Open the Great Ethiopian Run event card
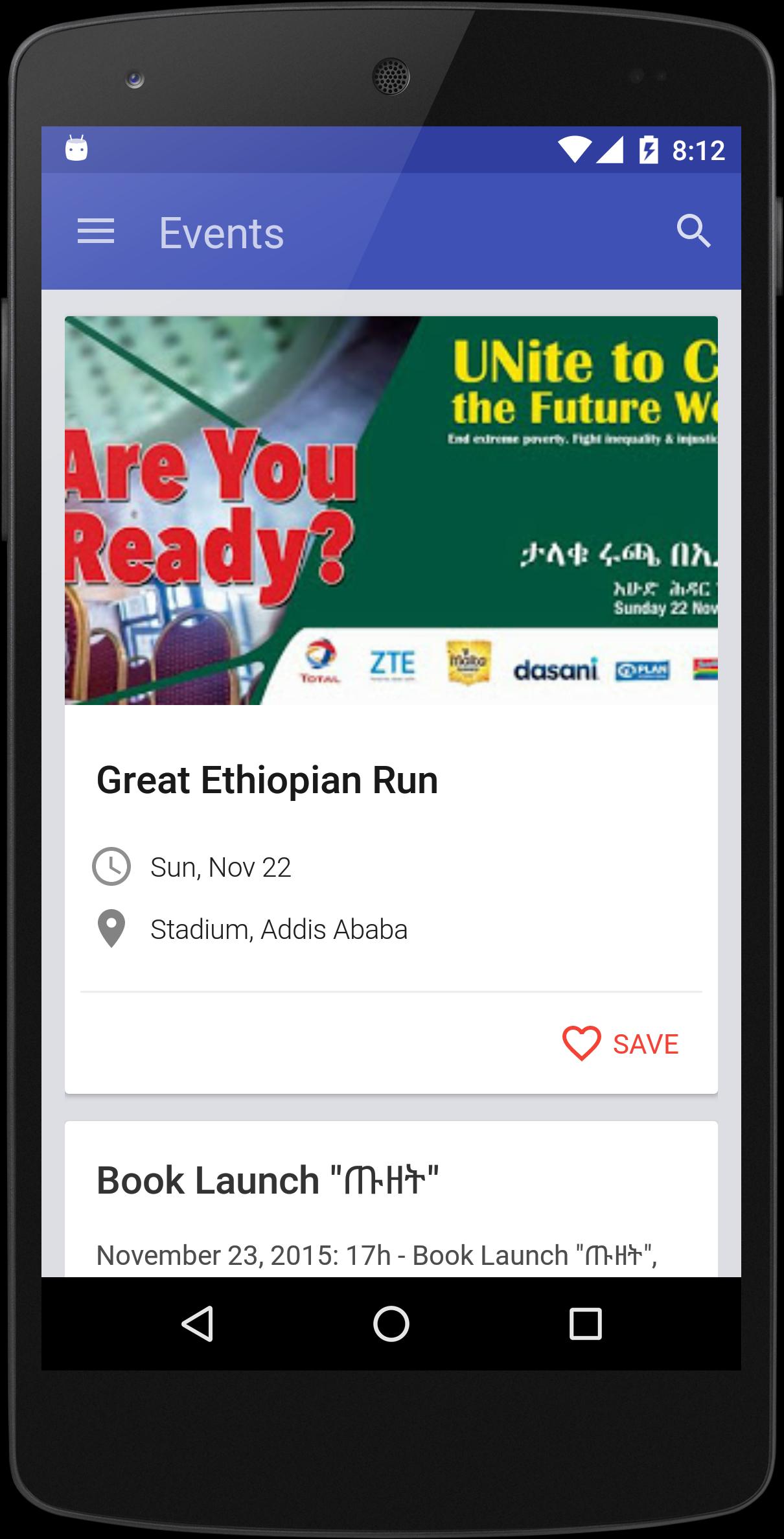 (x=267, y=780)
